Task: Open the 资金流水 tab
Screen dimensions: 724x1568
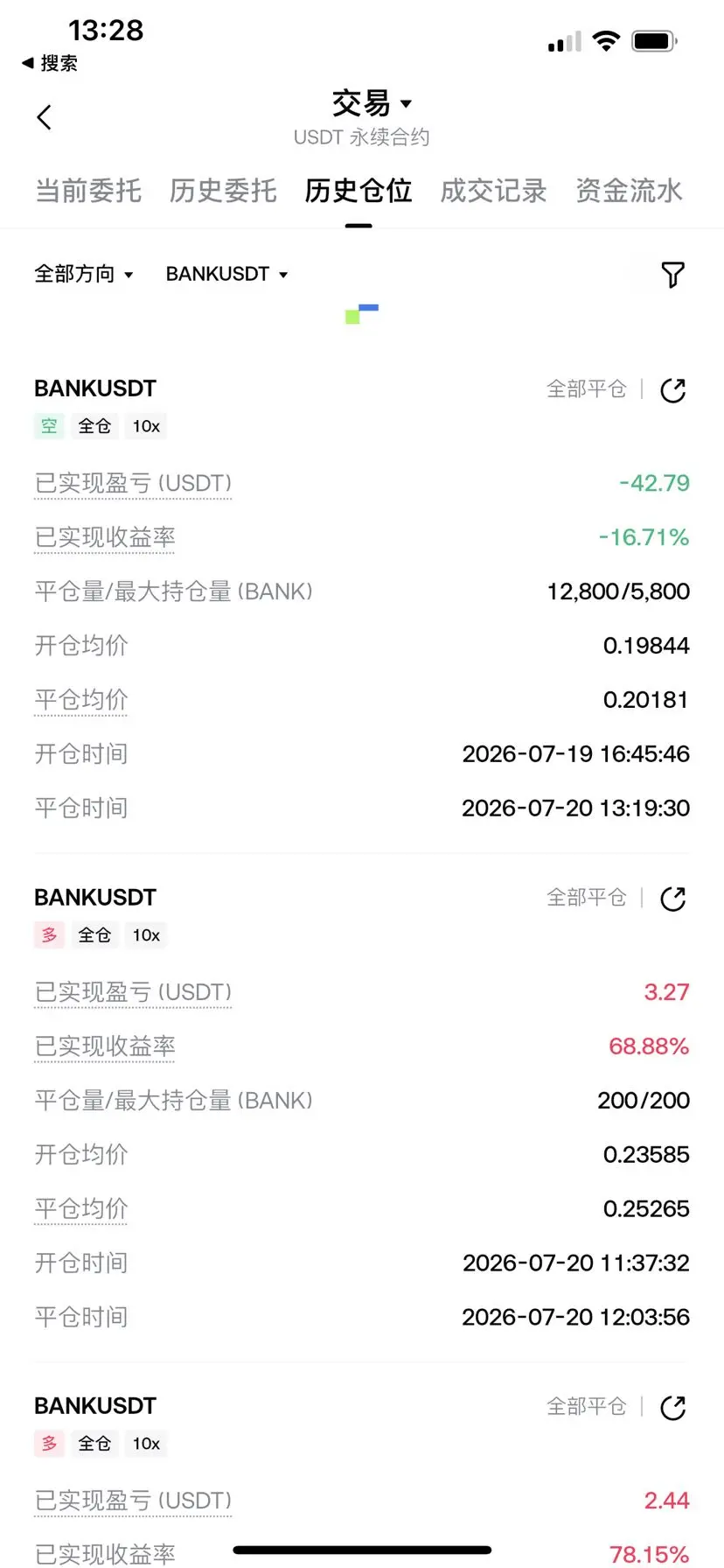Action: point(629,191)
